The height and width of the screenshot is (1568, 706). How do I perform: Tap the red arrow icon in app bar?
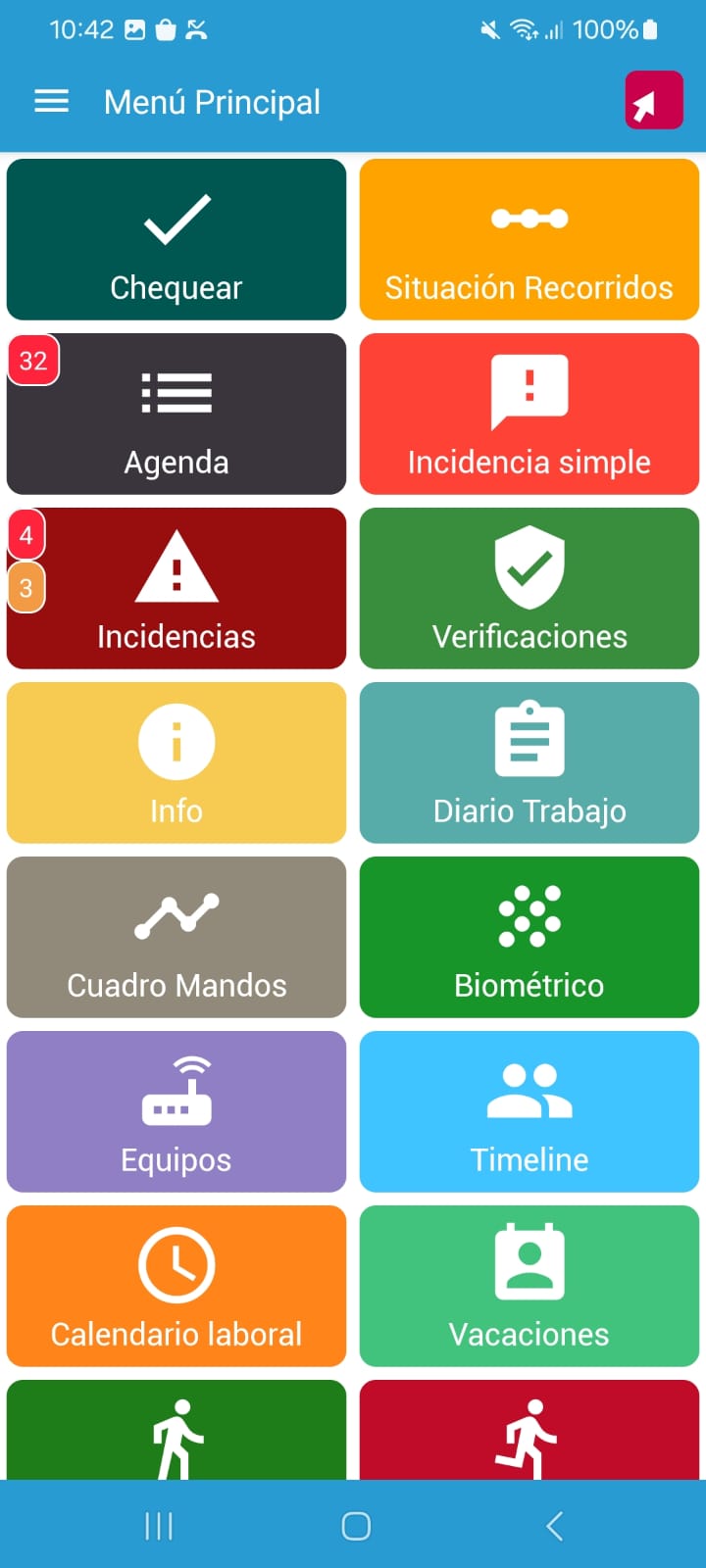coord(654,101)
